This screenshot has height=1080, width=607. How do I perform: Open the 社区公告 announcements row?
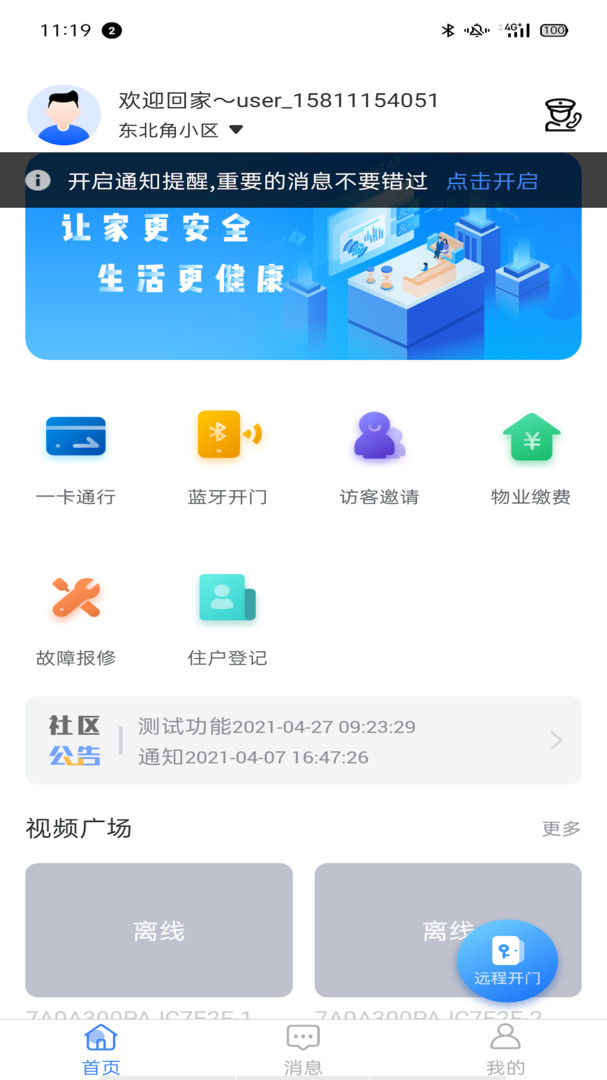click(x=303, y=741)
